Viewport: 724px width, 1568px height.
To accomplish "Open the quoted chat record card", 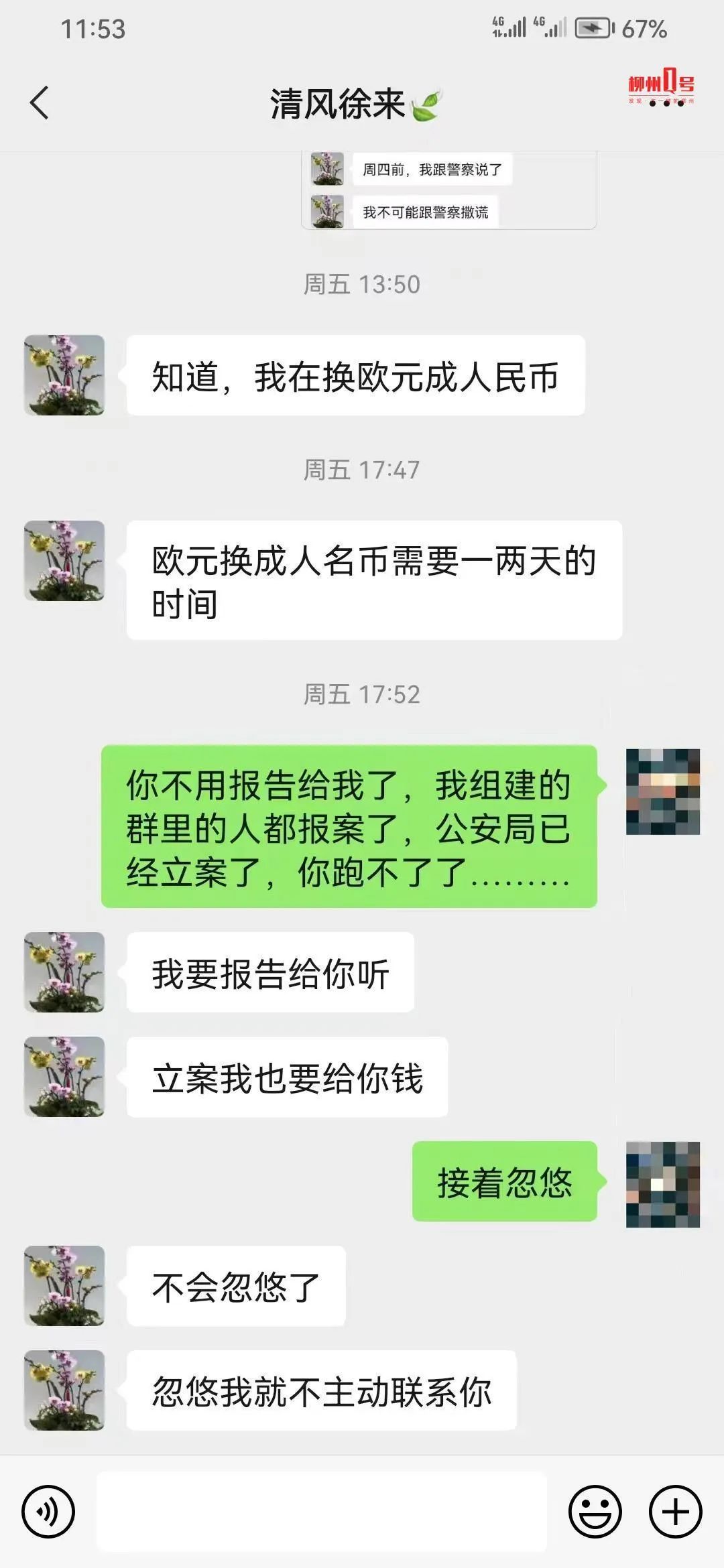I will tap(449, 191).
